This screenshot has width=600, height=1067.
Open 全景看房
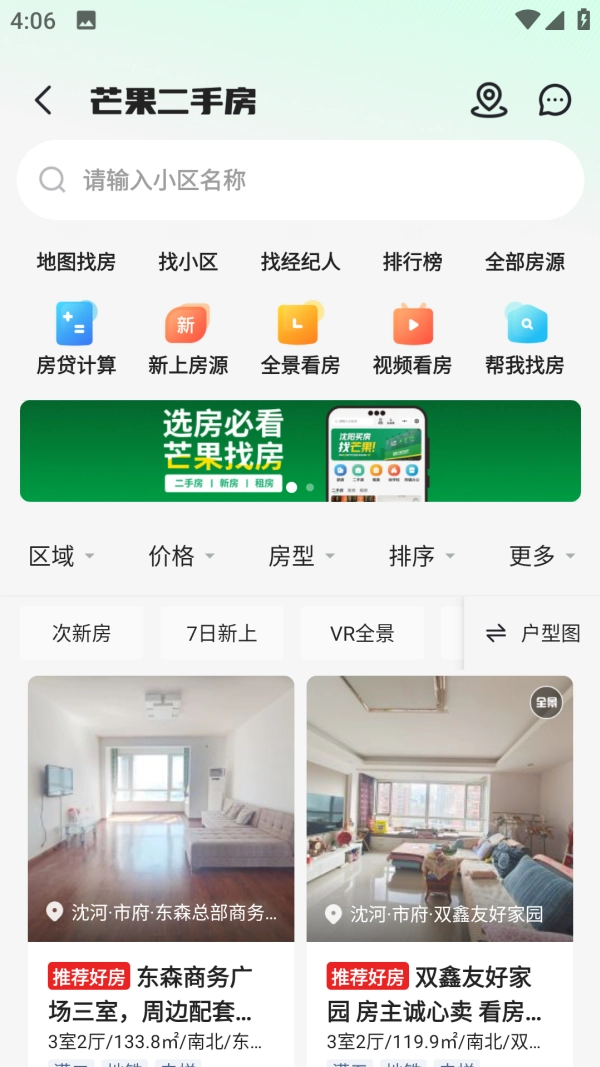(300, 339)
